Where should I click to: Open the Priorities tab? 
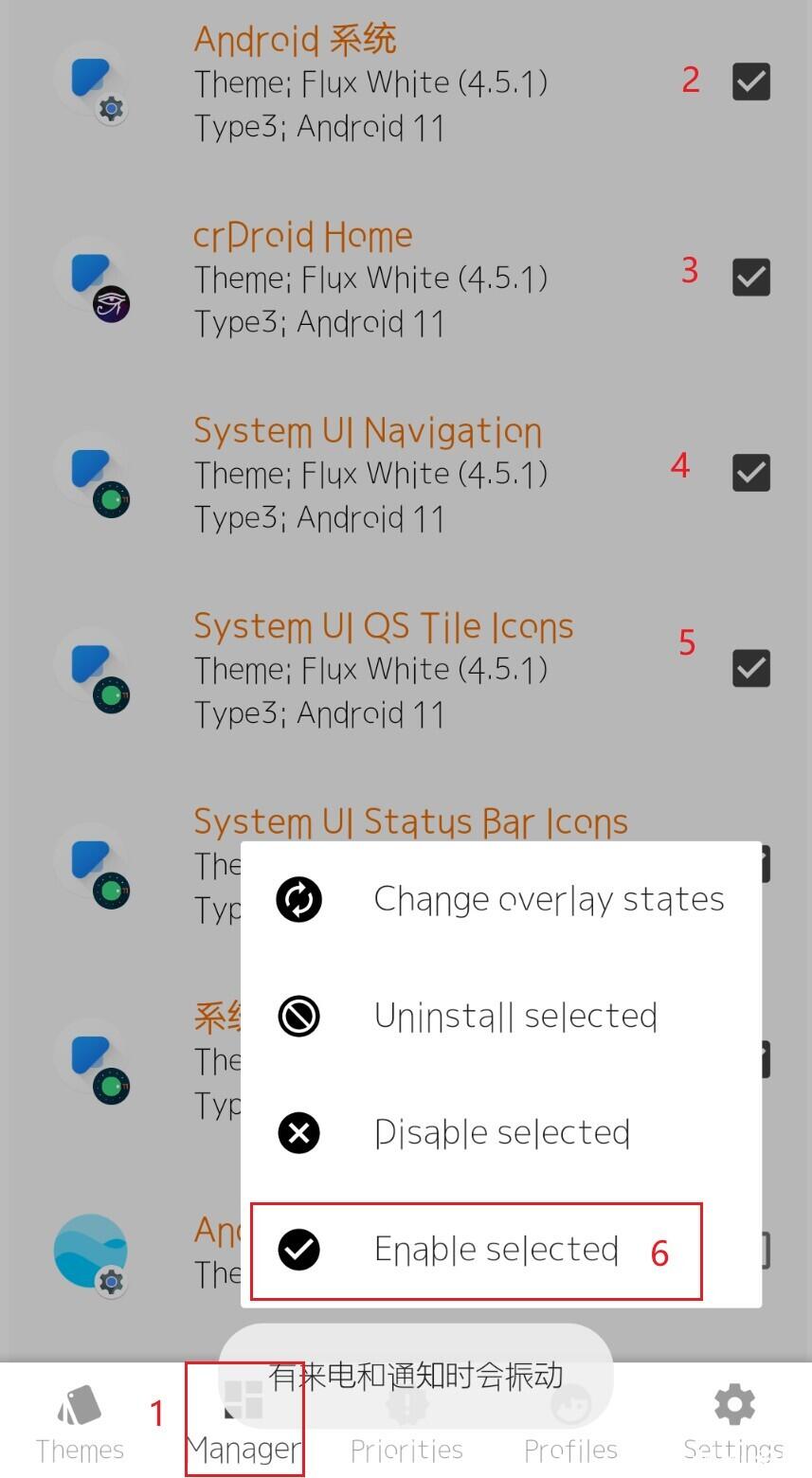pos(406,1423)
